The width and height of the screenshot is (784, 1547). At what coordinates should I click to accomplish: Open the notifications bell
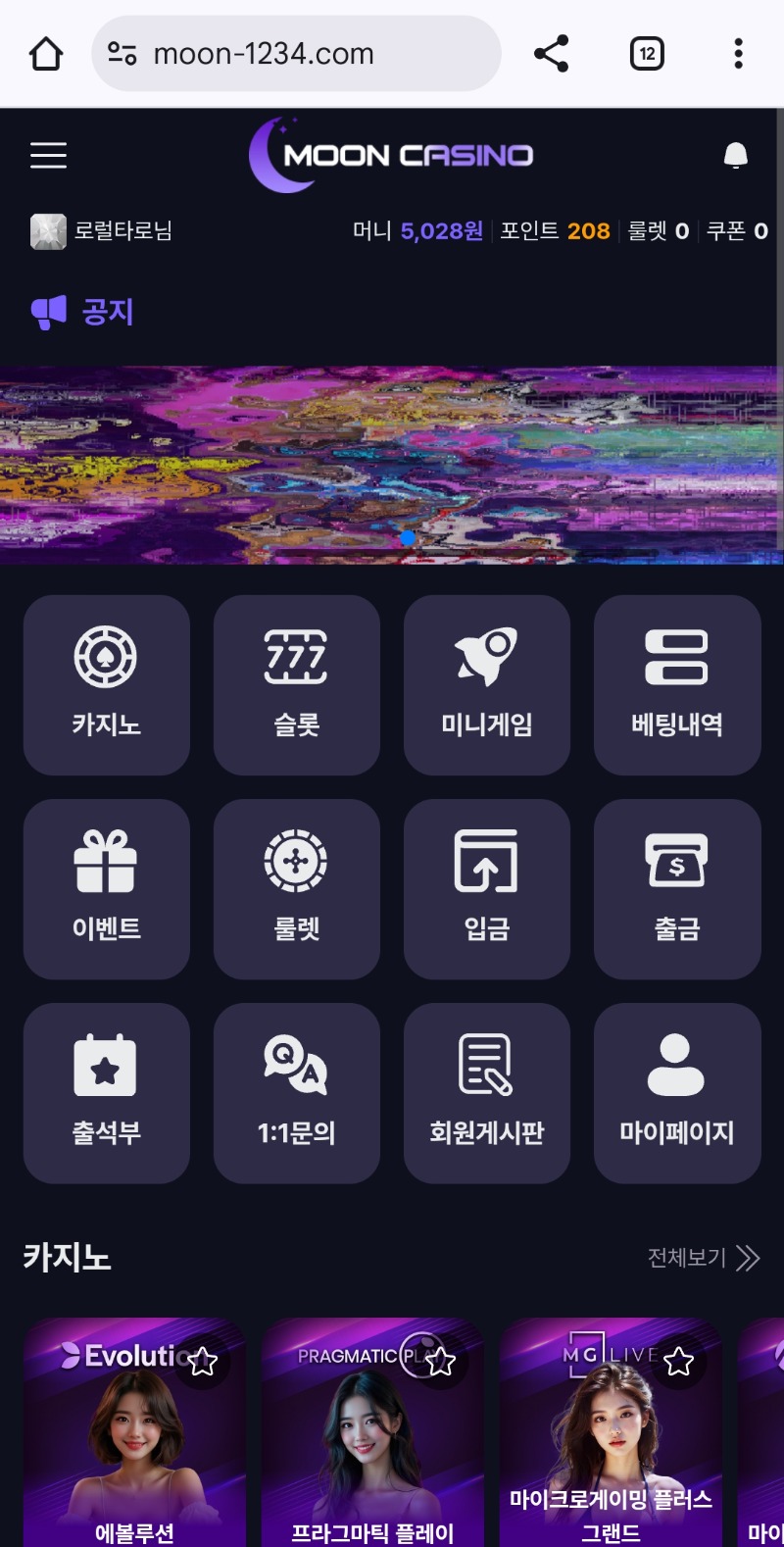point(735,156)
